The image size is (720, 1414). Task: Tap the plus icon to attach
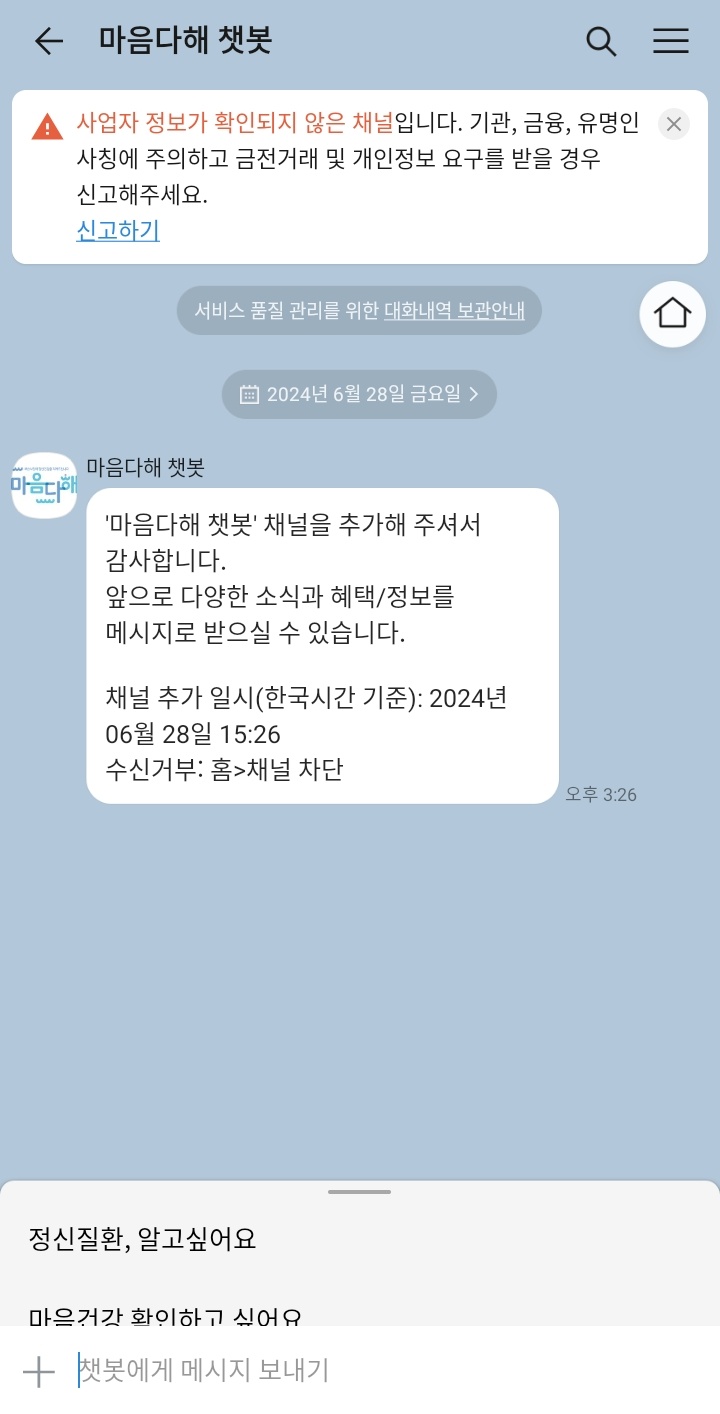(38, 1371)
